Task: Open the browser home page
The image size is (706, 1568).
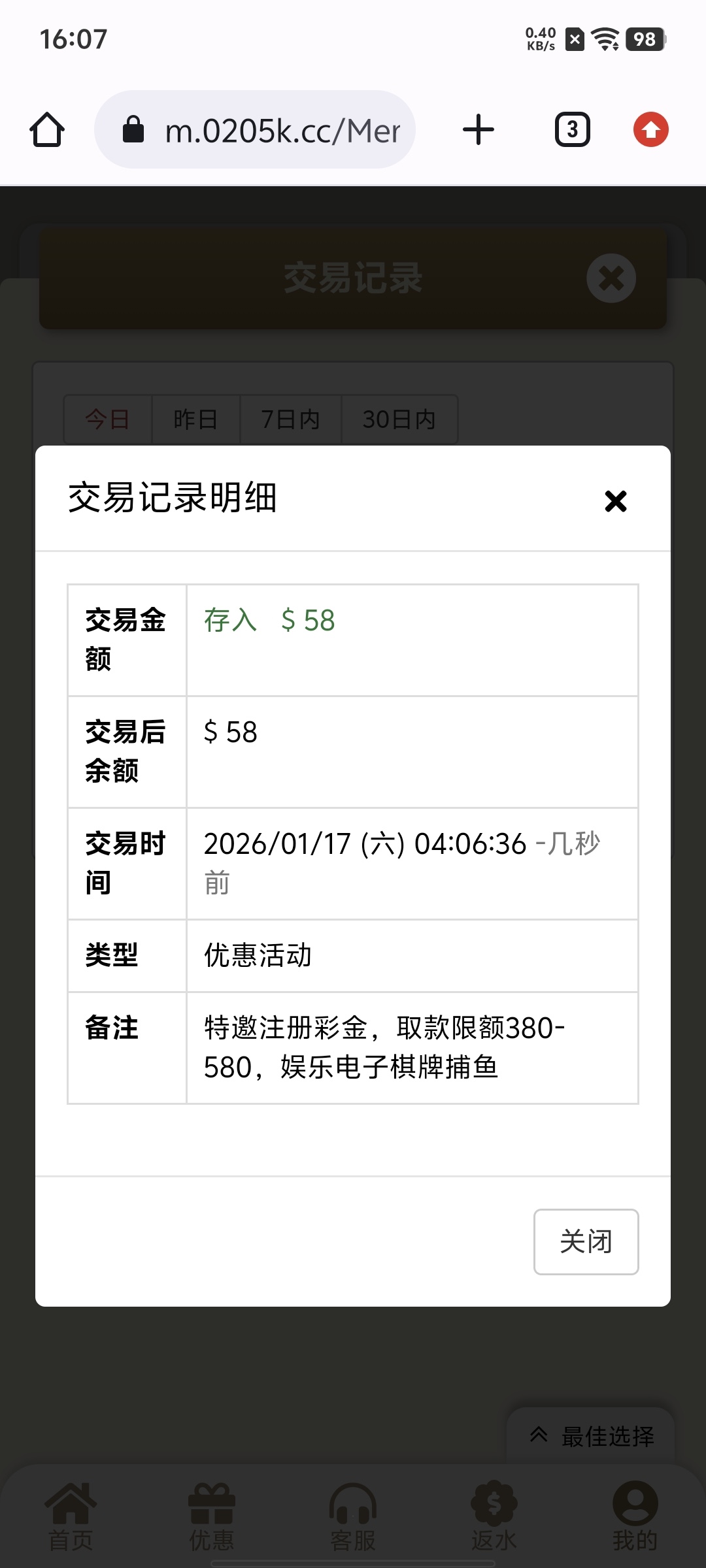Action: [47, 129]
